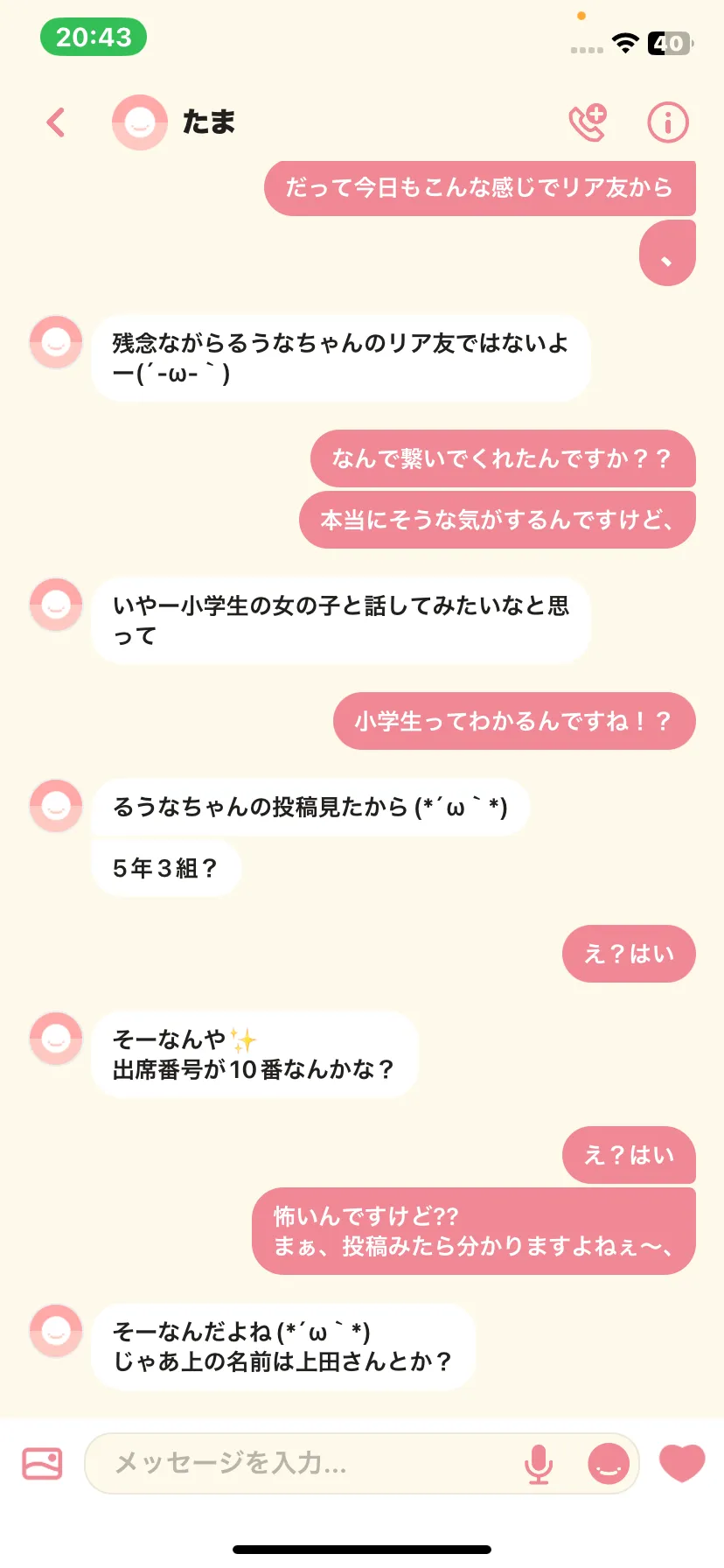The width and height of the screenshot is (724, 1568).
Task: Send a heart reaction
Action: point(682,1463)
